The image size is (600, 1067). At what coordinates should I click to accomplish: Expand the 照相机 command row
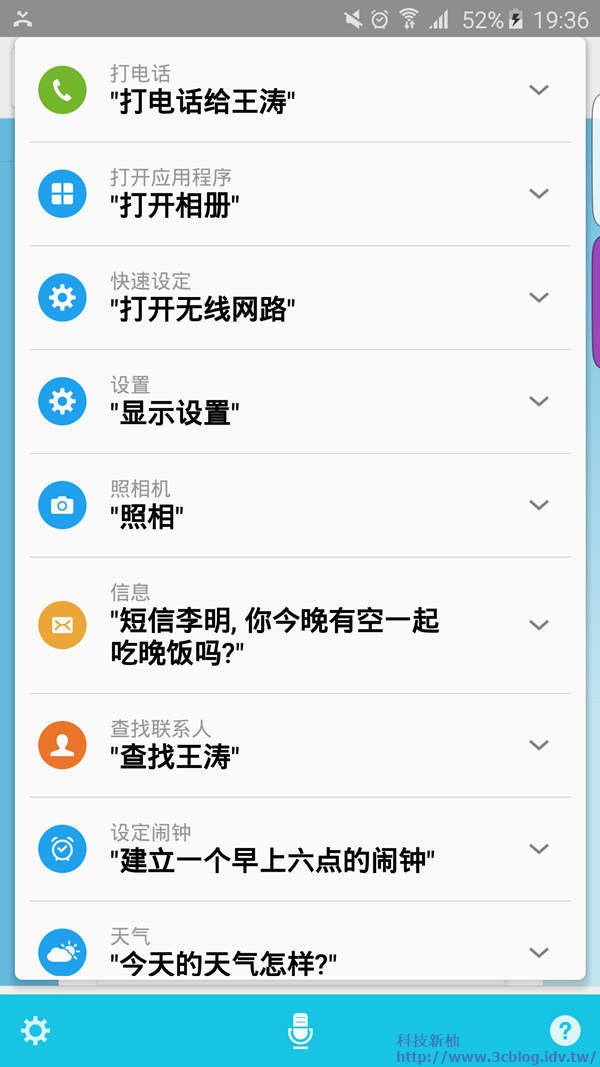(x=539, y=506)
